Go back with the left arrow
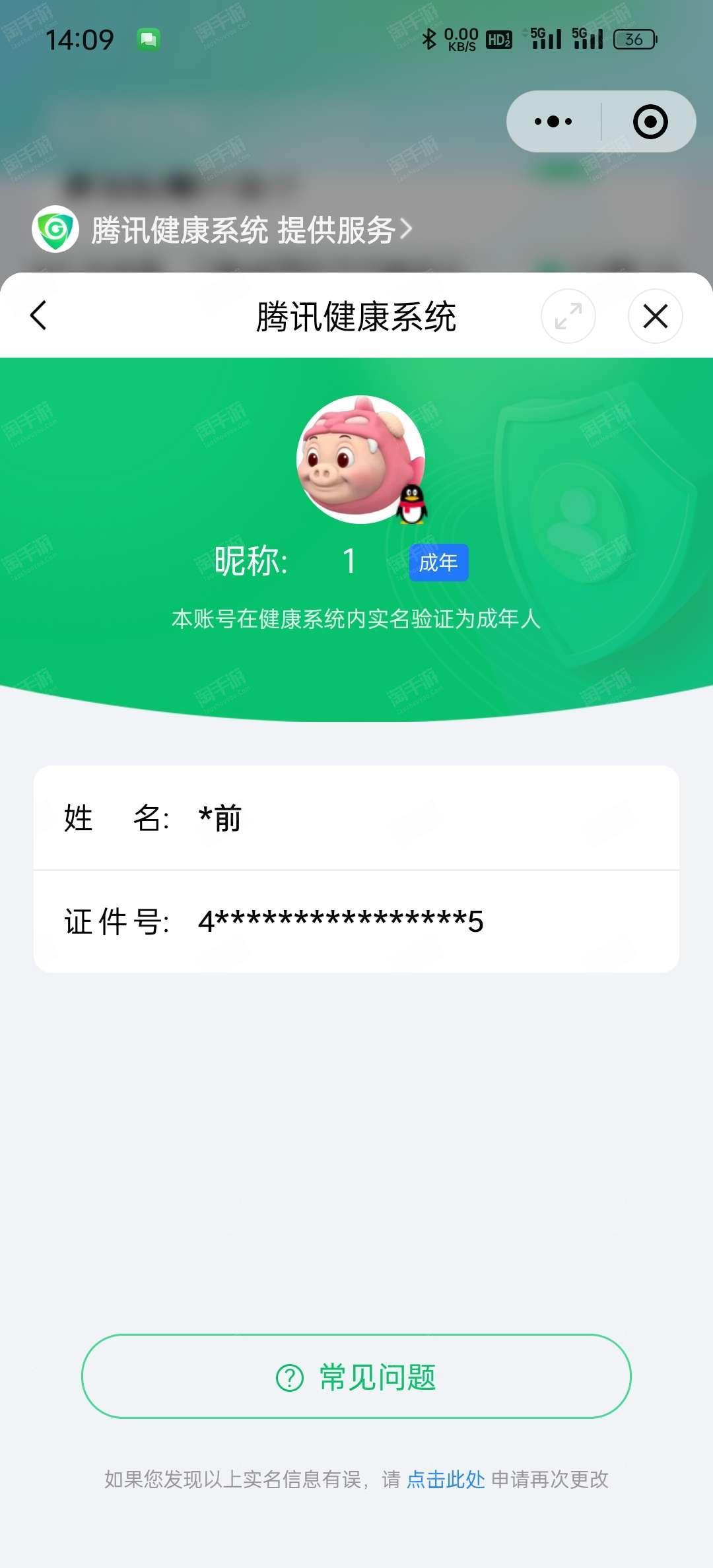Viewport: 713px width, 1568px height. (x=39, y=315)
